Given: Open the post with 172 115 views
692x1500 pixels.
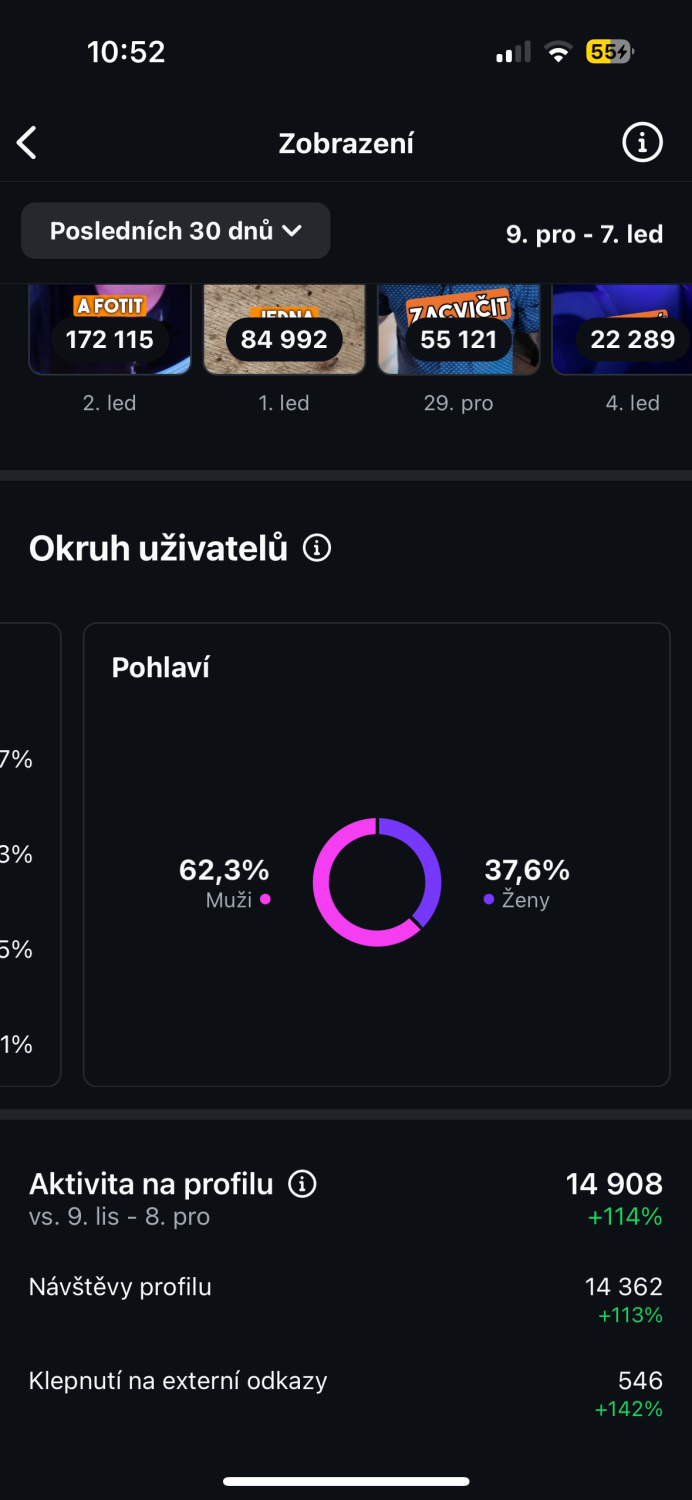Looking at the screenshot, I should click(x=110, y=330).
